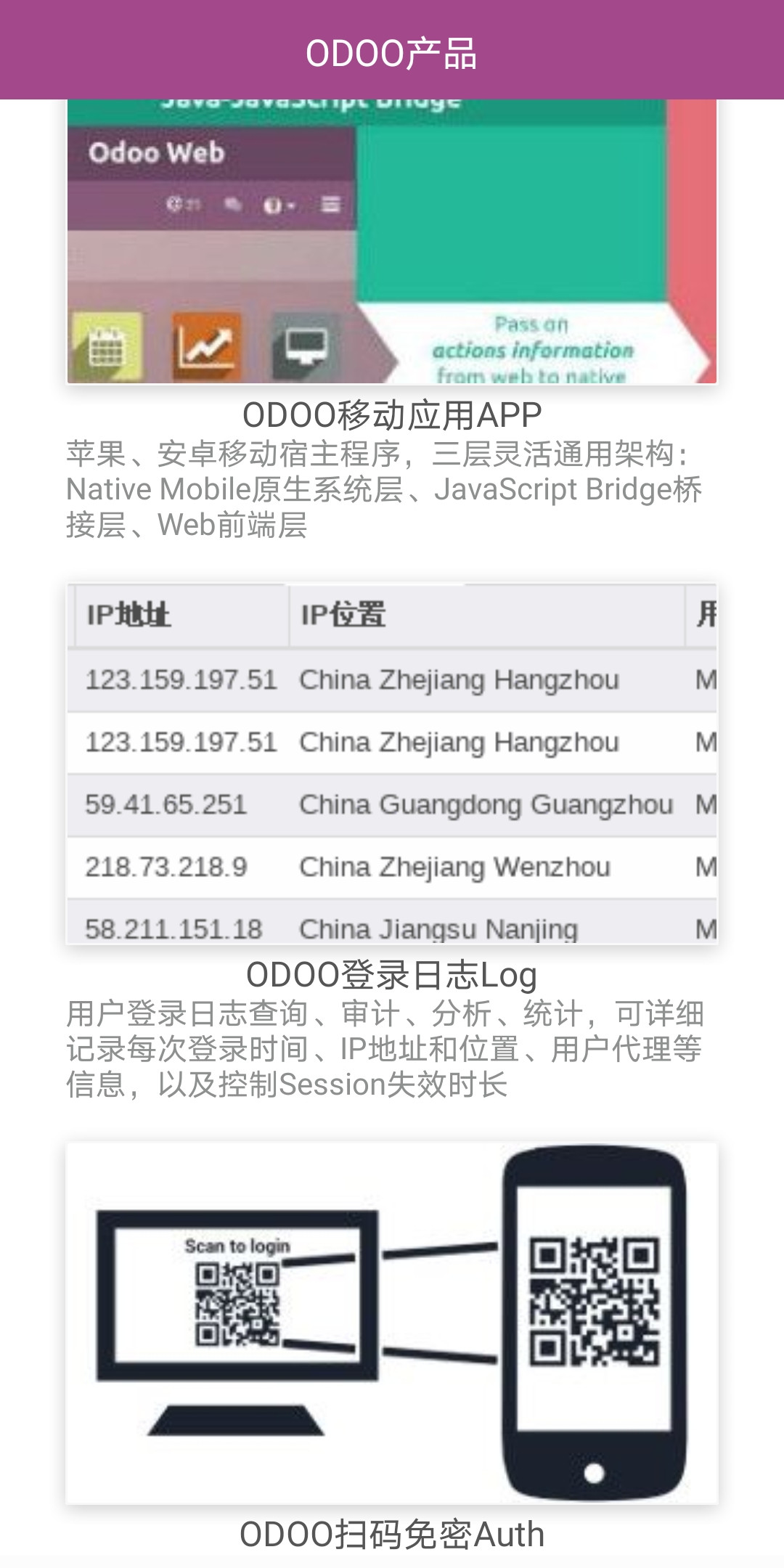Open the ODOO登录日志Log product card

pyautogui.click(x=392, y=974)
